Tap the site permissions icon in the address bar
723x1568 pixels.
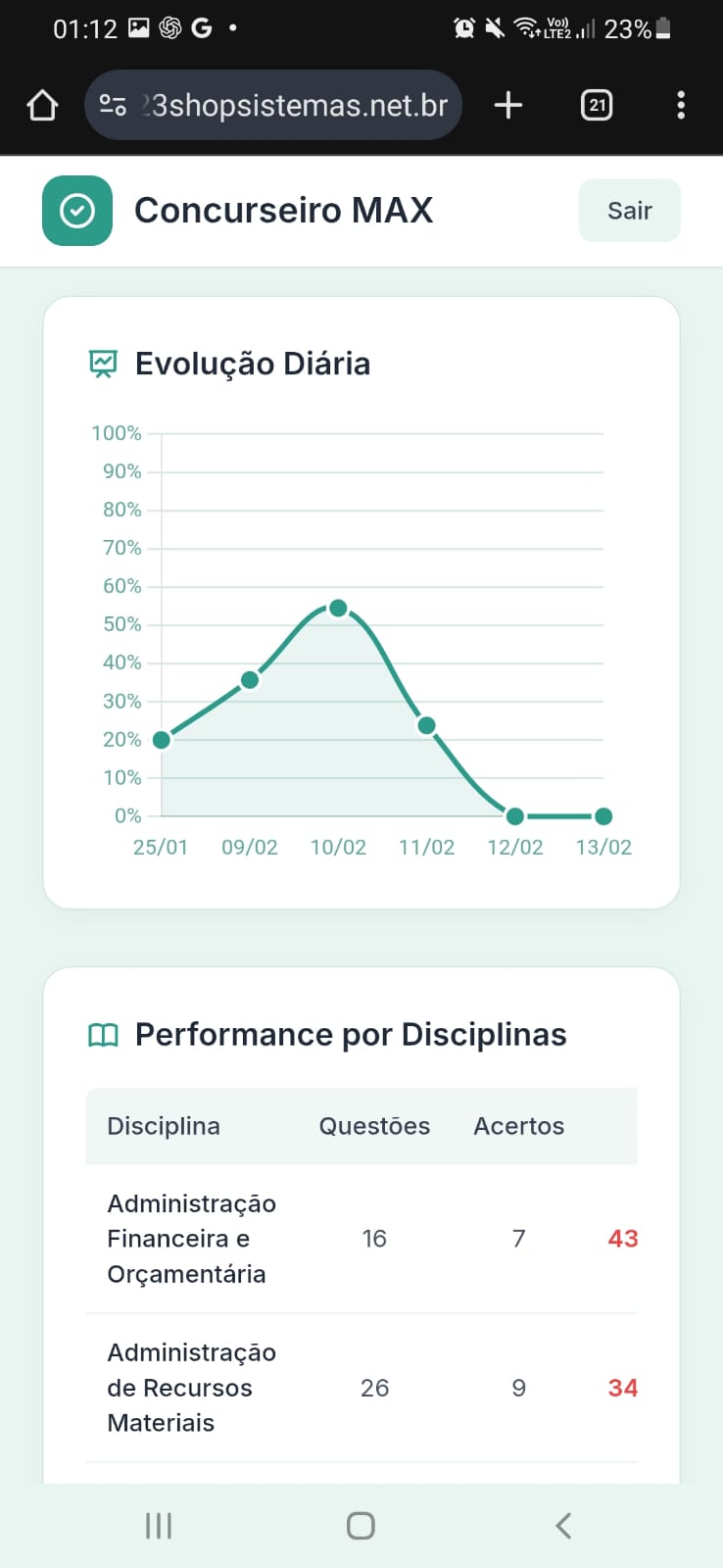(x=114, y=104)
